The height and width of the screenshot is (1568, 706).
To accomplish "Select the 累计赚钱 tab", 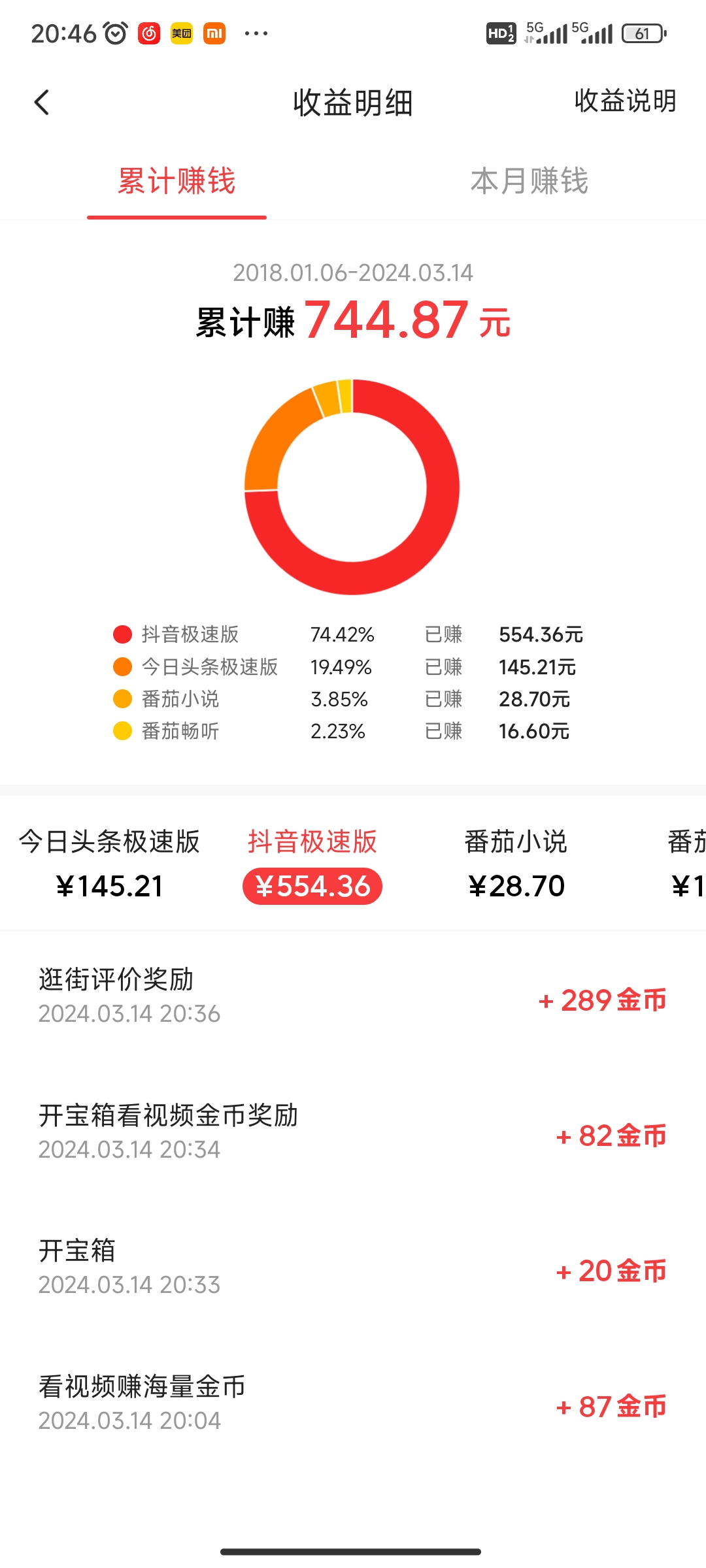I will click(x=176, y=181).
